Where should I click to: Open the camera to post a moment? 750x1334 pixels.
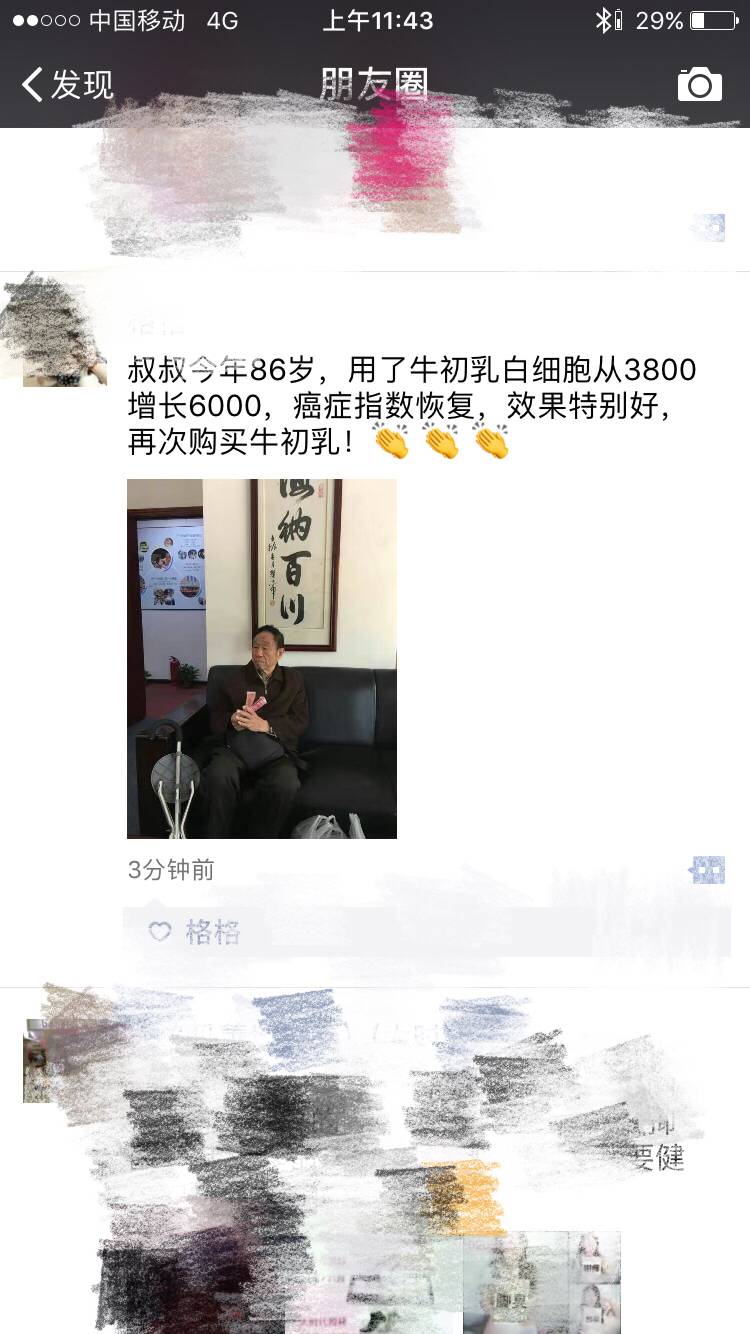point(699,85)
